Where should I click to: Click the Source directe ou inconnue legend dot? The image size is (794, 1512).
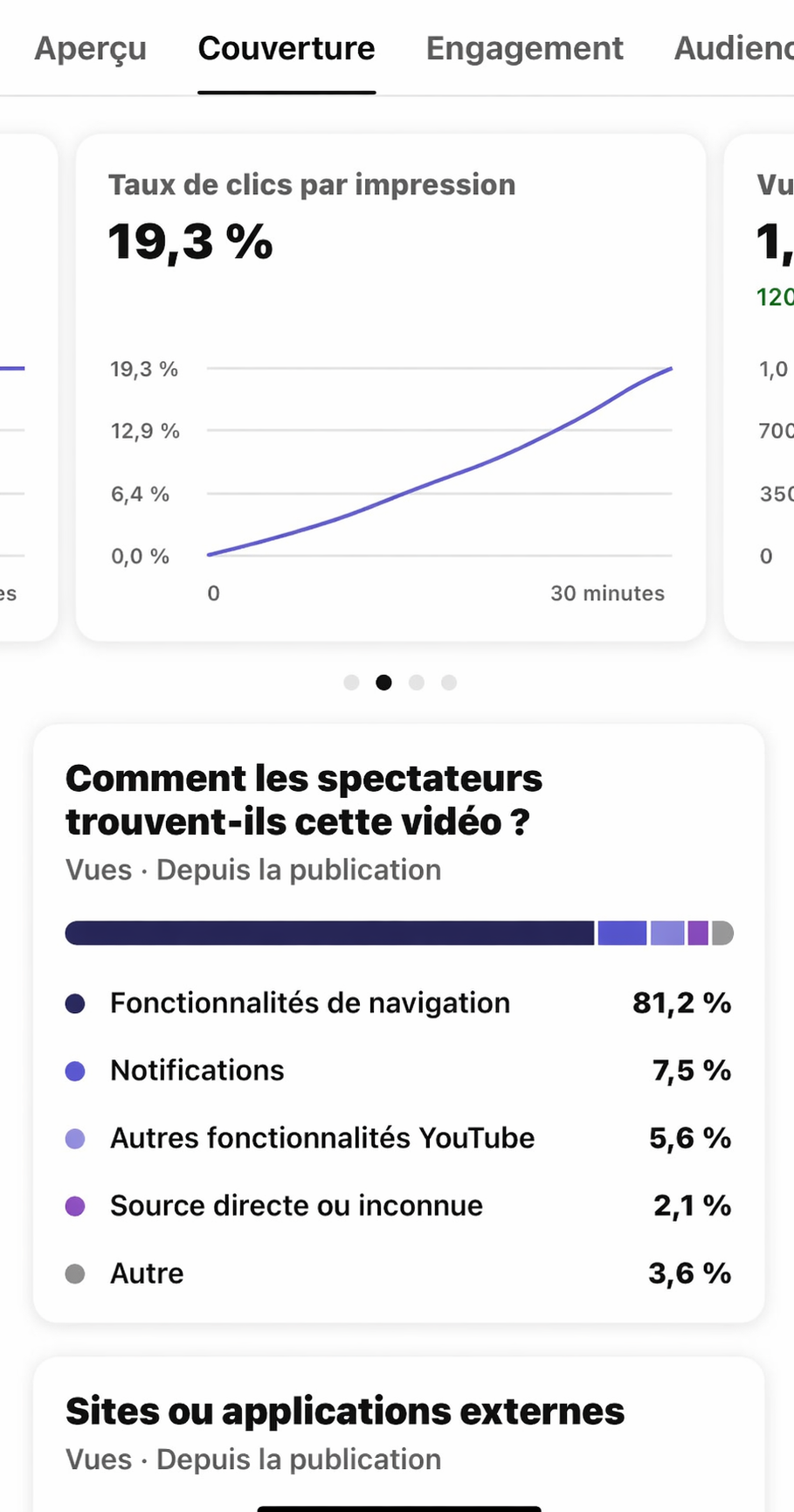coord(75,1205)
